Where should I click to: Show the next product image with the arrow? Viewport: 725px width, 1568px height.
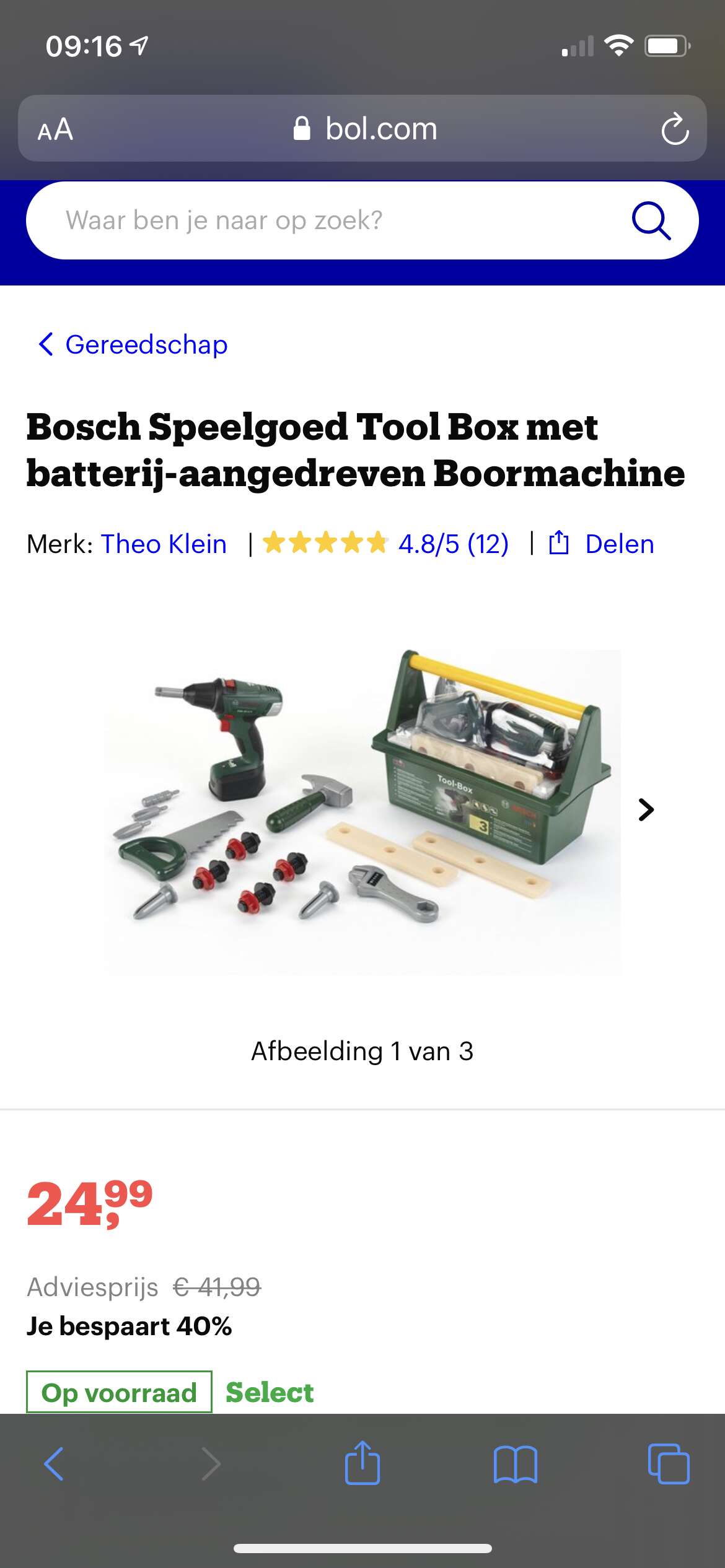(646, 809)
